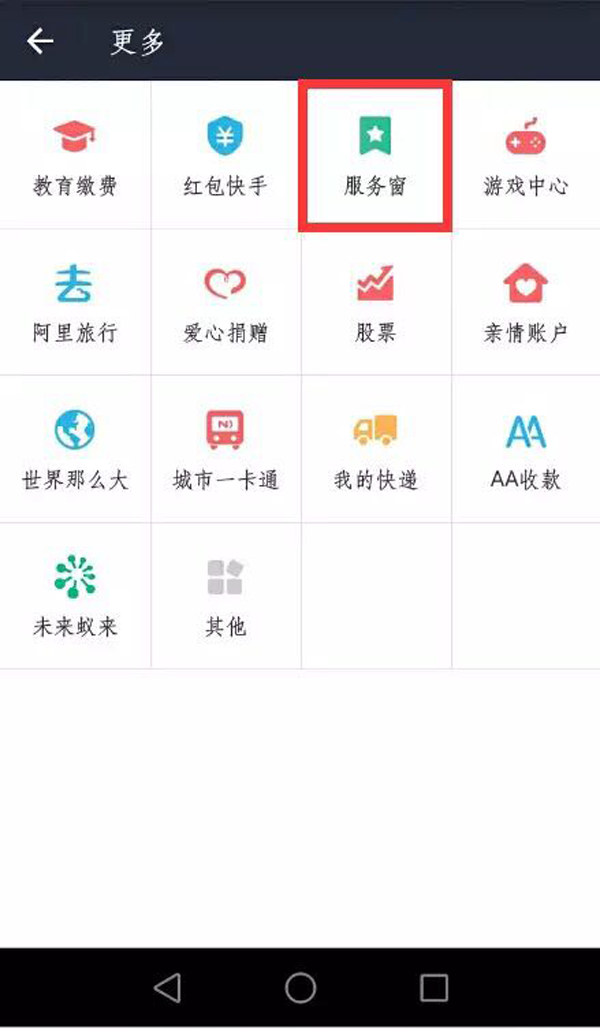Open 未来蚁来 tile
600x1029 pixels.
click(75, 596)
